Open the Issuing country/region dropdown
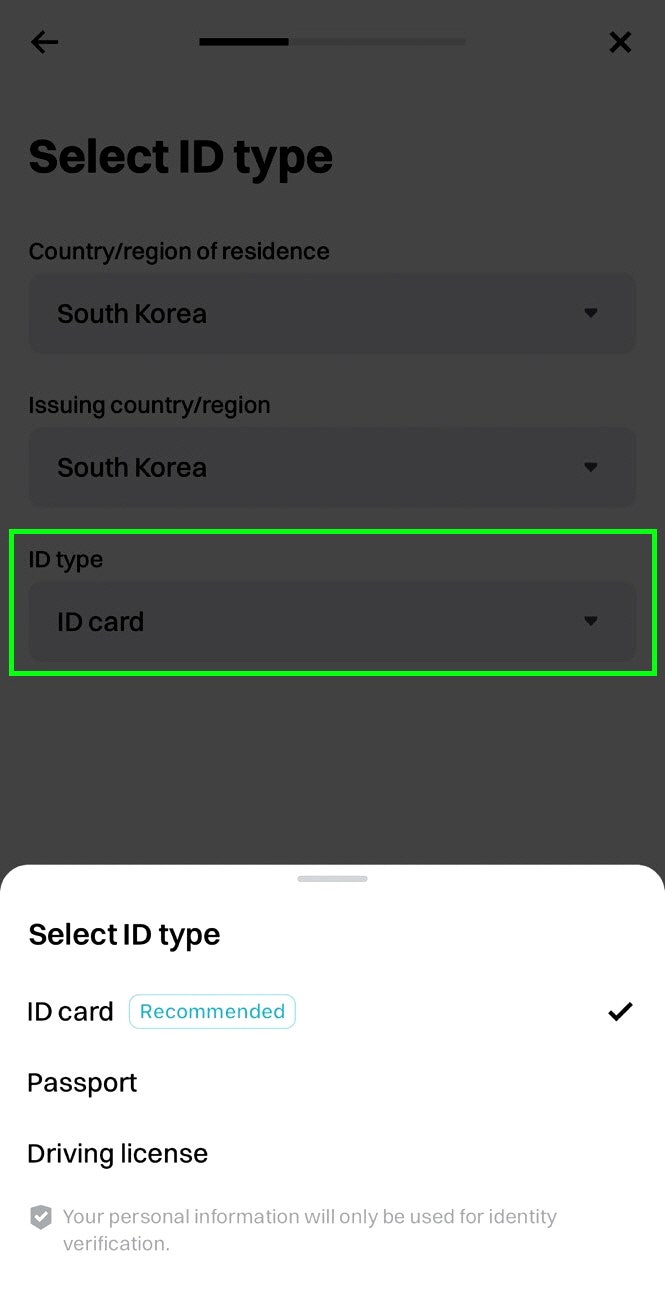The image size is (665, 1295). [332, 468]
